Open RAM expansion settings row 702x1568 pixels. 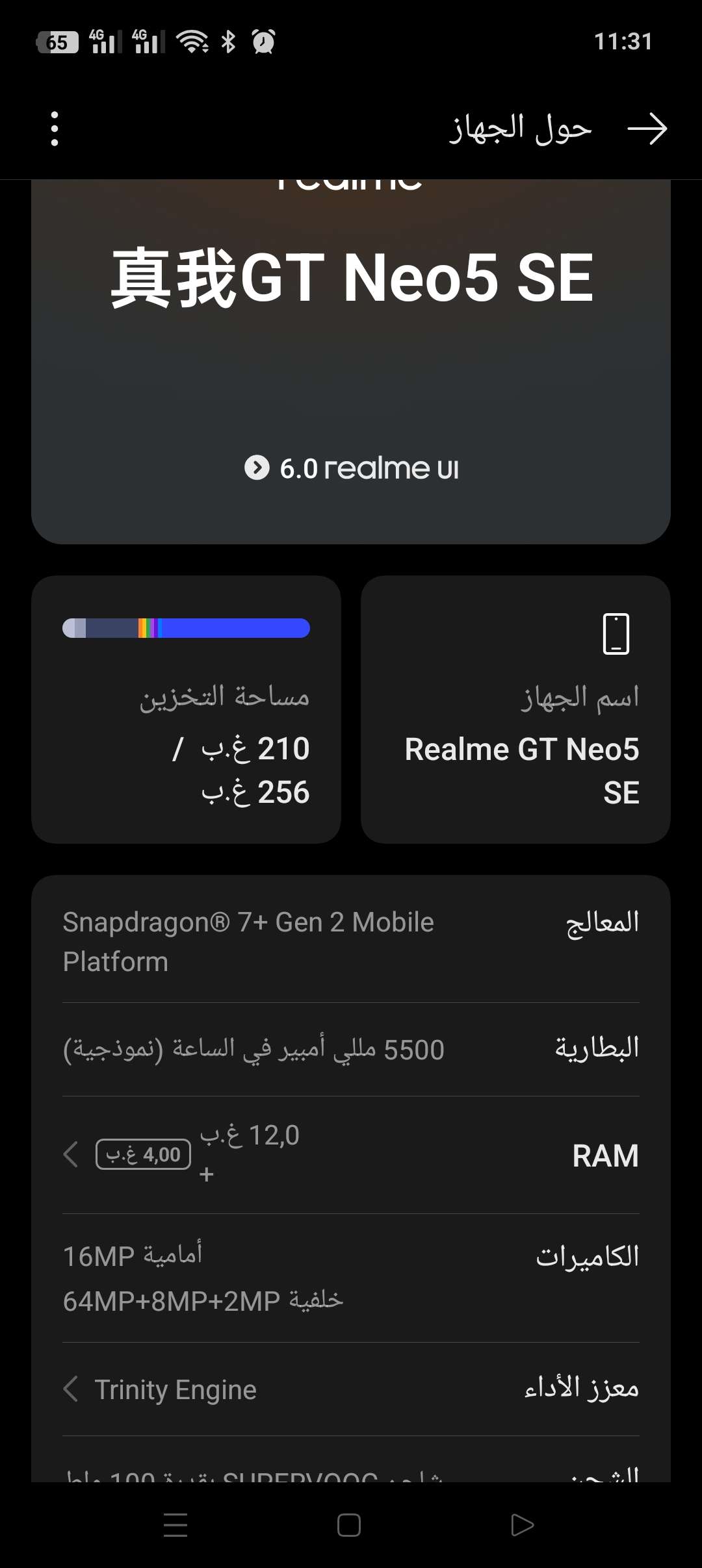point(351,1155)
